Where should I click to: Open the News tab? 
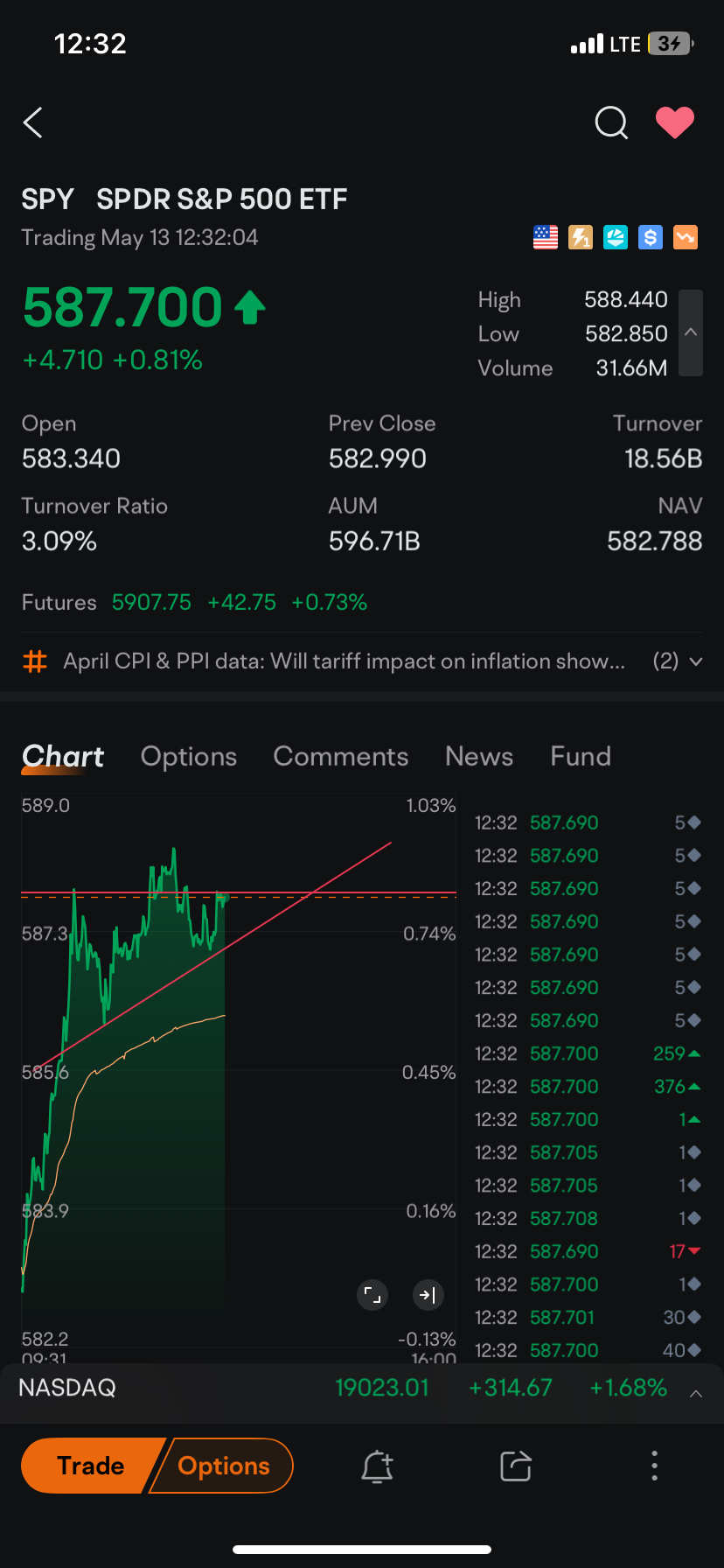[x=479, y=756]
